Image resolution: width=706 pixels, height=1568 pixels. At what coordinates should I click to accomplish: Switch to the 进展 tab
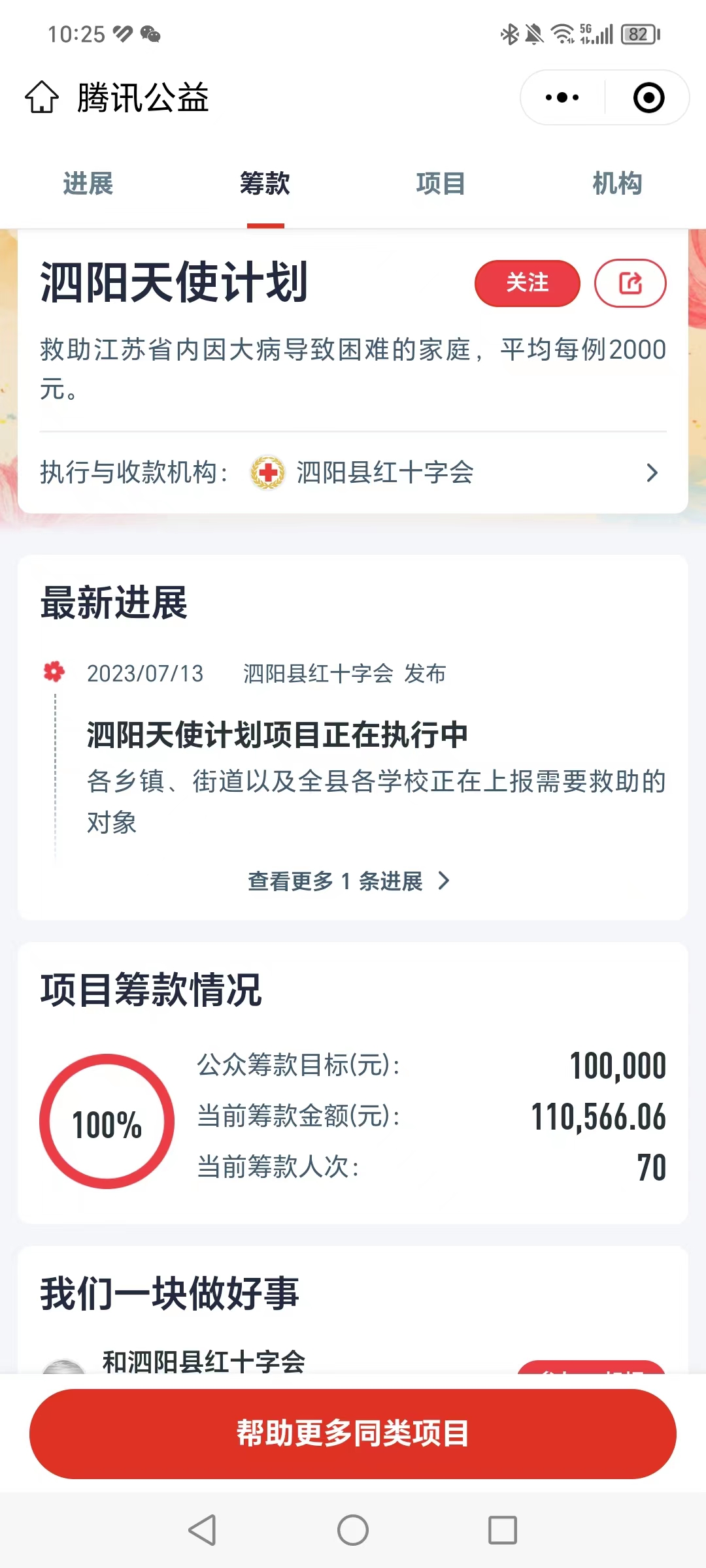(88, 184)
